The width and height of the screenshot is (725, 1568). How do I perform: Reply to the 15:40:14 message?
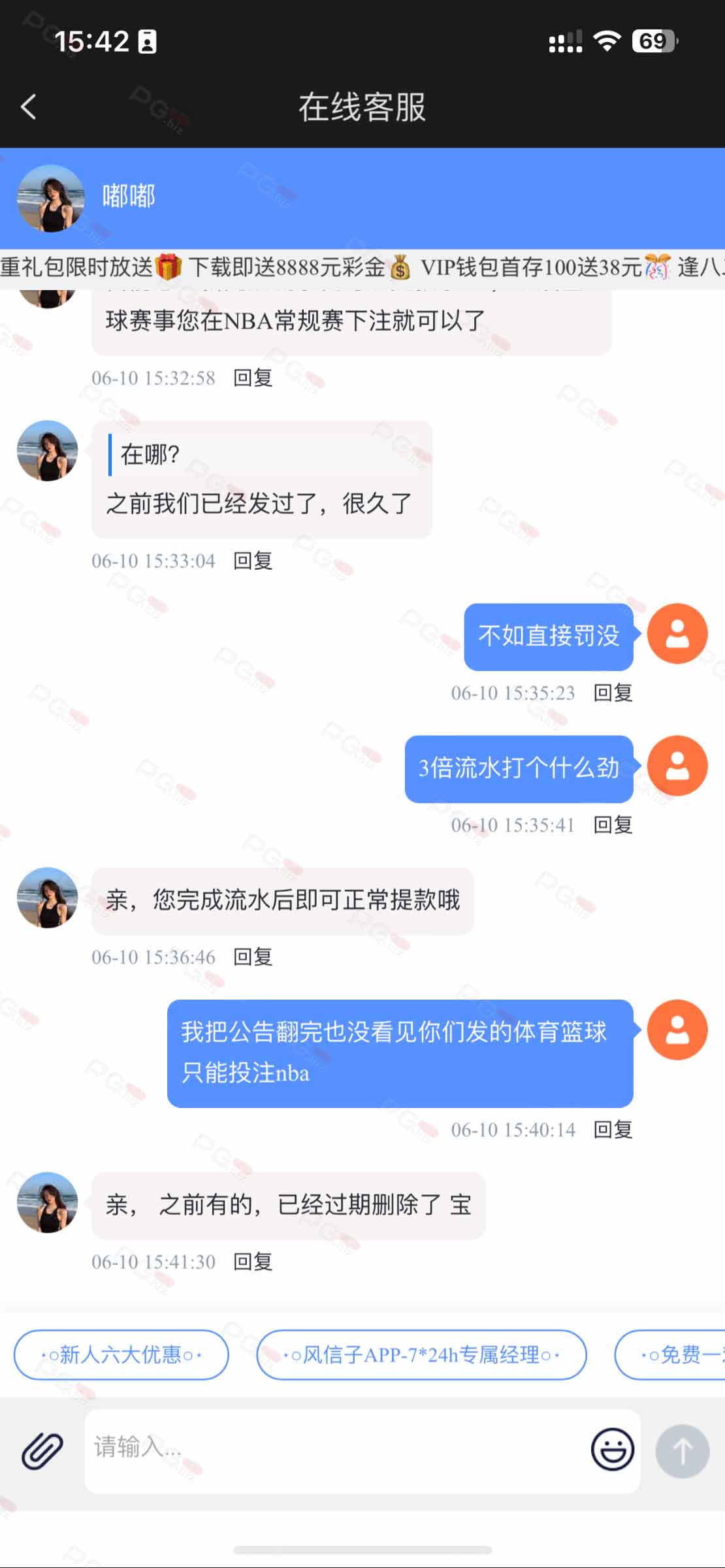[x=613, y=1130]
